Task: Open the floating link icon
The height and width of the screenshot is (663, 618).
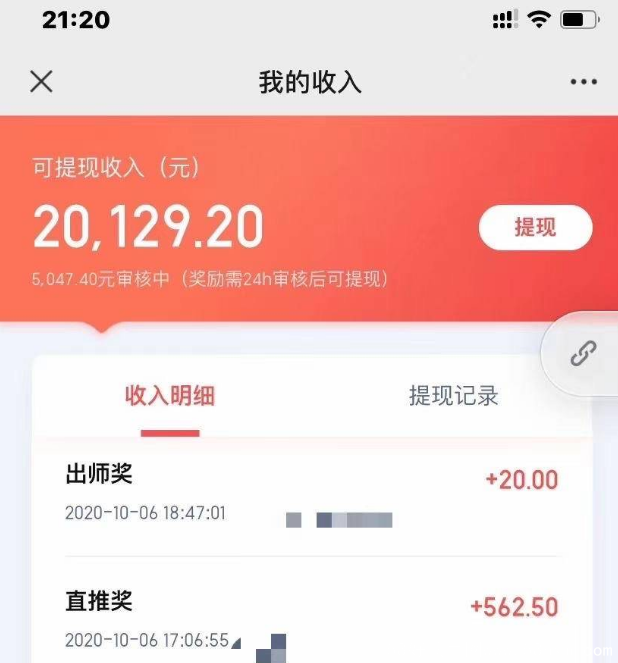Action: [x=582, y=353]
